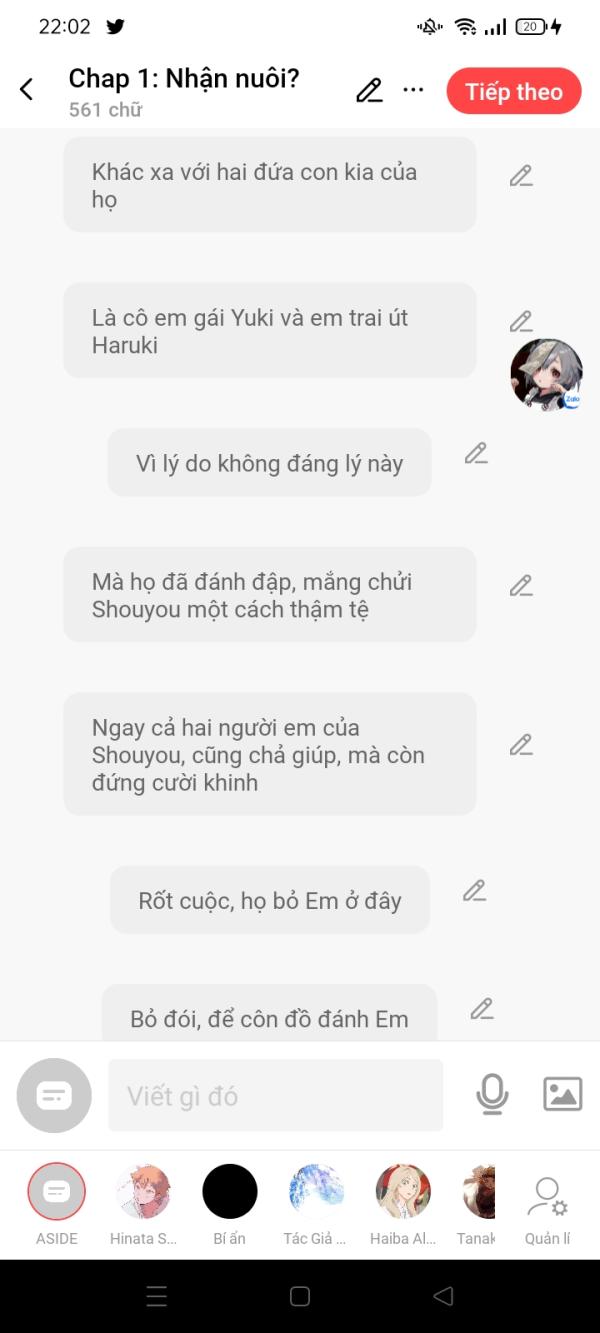Viewport: 600px width, 1333px height.
Task: Select the Hinata S... character
Action: [143, 1192]
